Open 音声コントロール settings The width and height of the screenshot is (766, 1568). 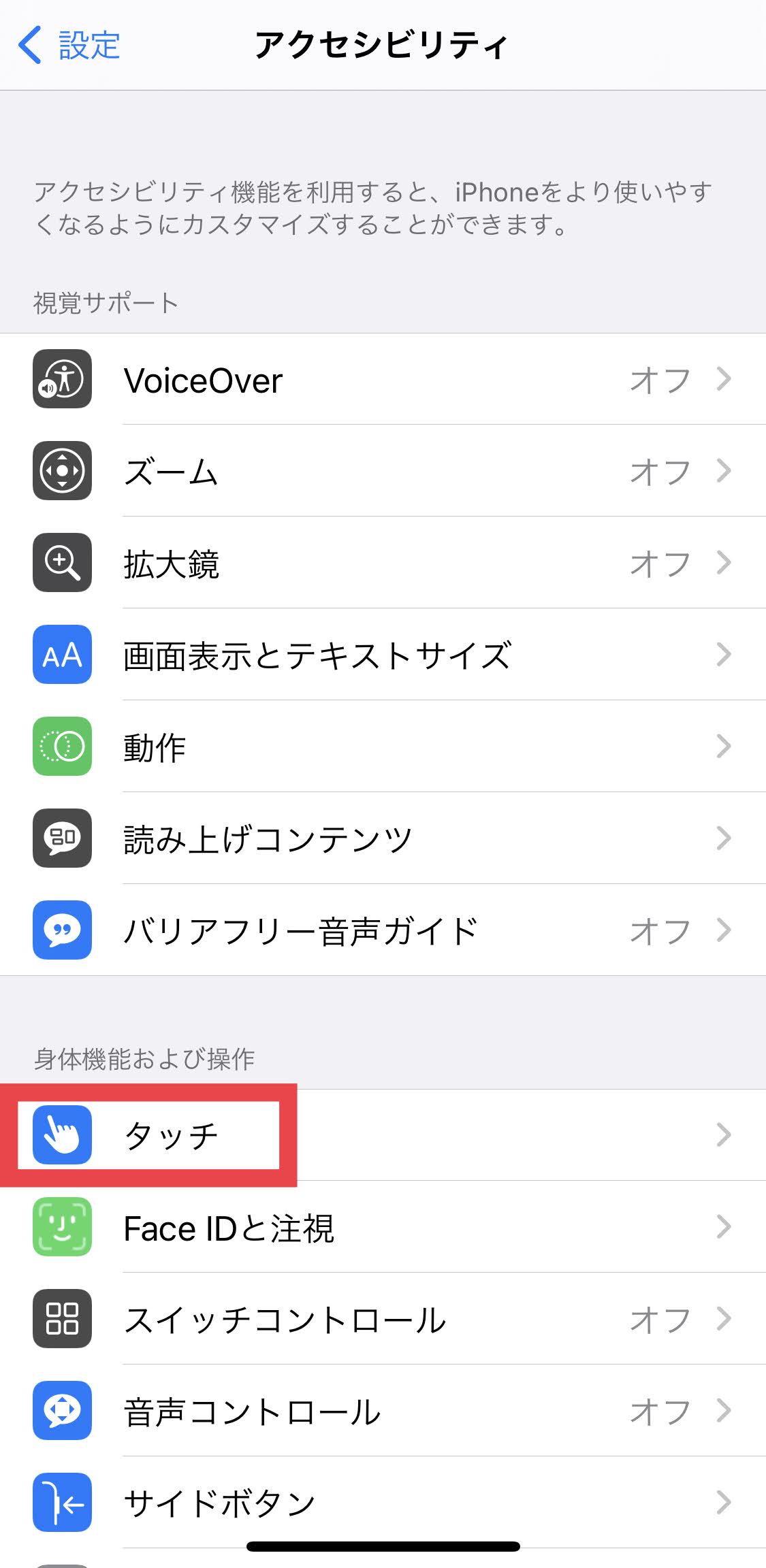(x=381, y=1411)
